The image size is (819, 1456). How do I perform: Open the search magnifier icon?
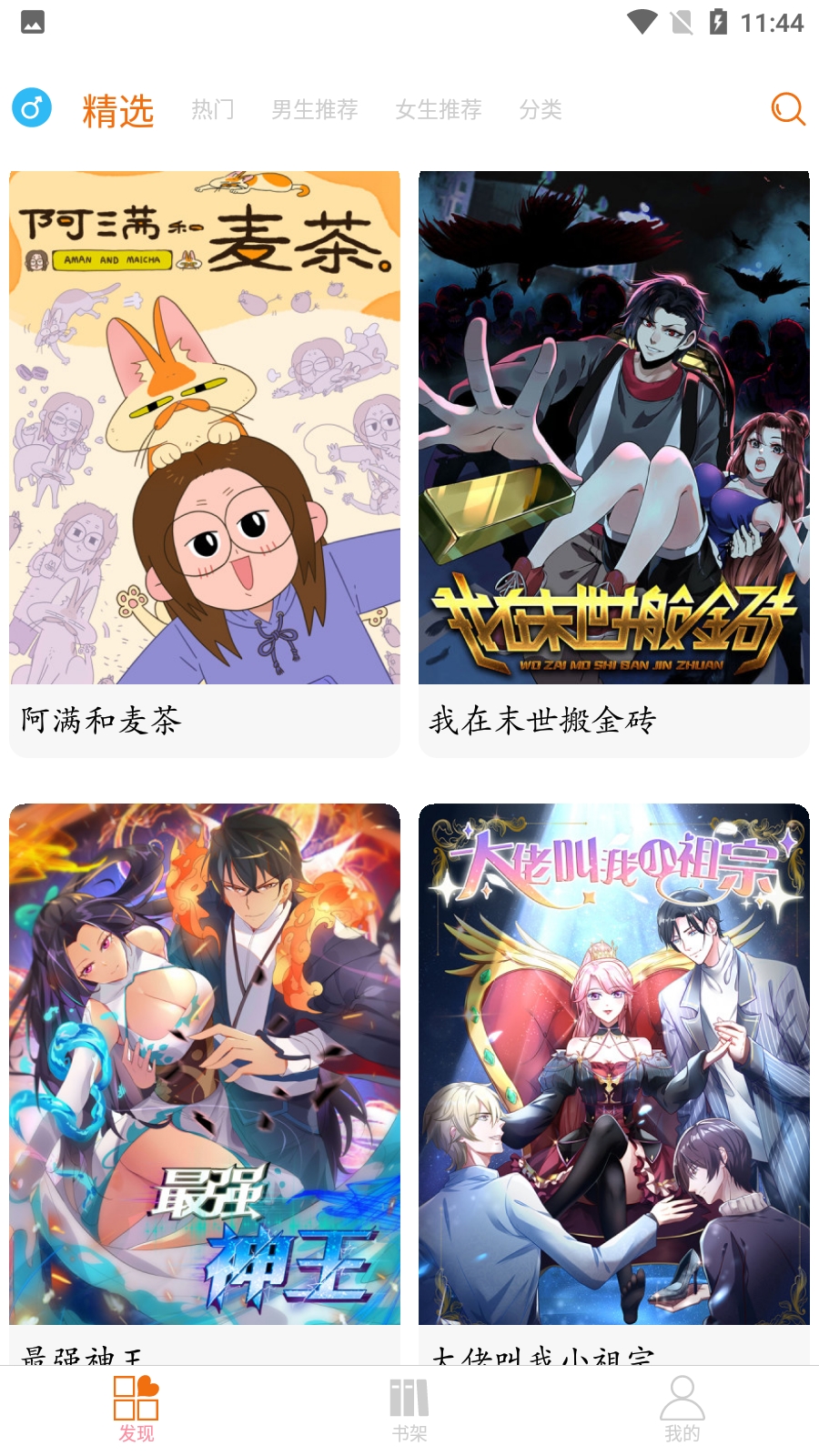click(x=788, y=109)
